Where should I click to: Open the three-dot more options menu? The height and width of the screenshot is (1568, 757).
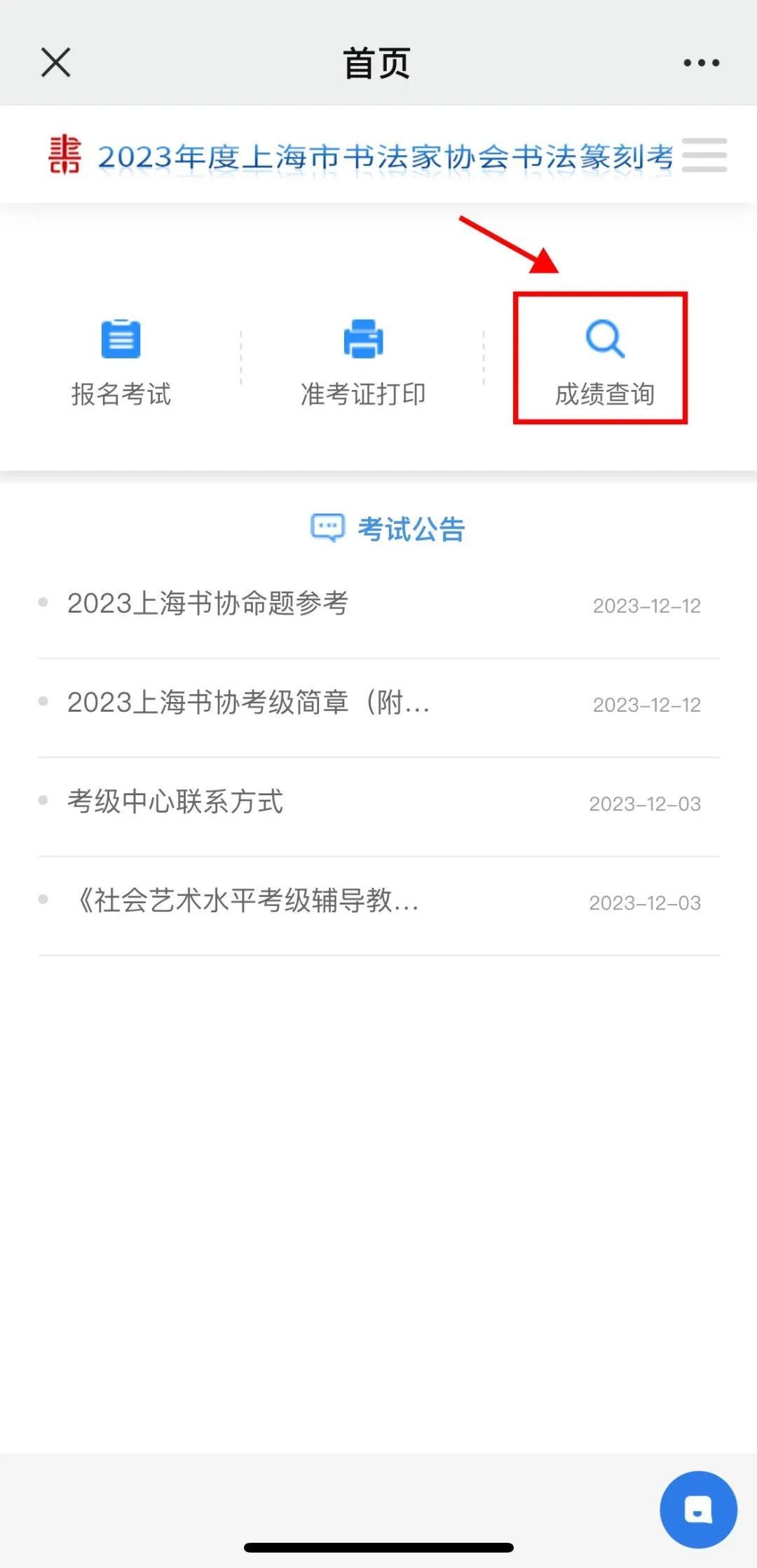[x=701, y=63]
